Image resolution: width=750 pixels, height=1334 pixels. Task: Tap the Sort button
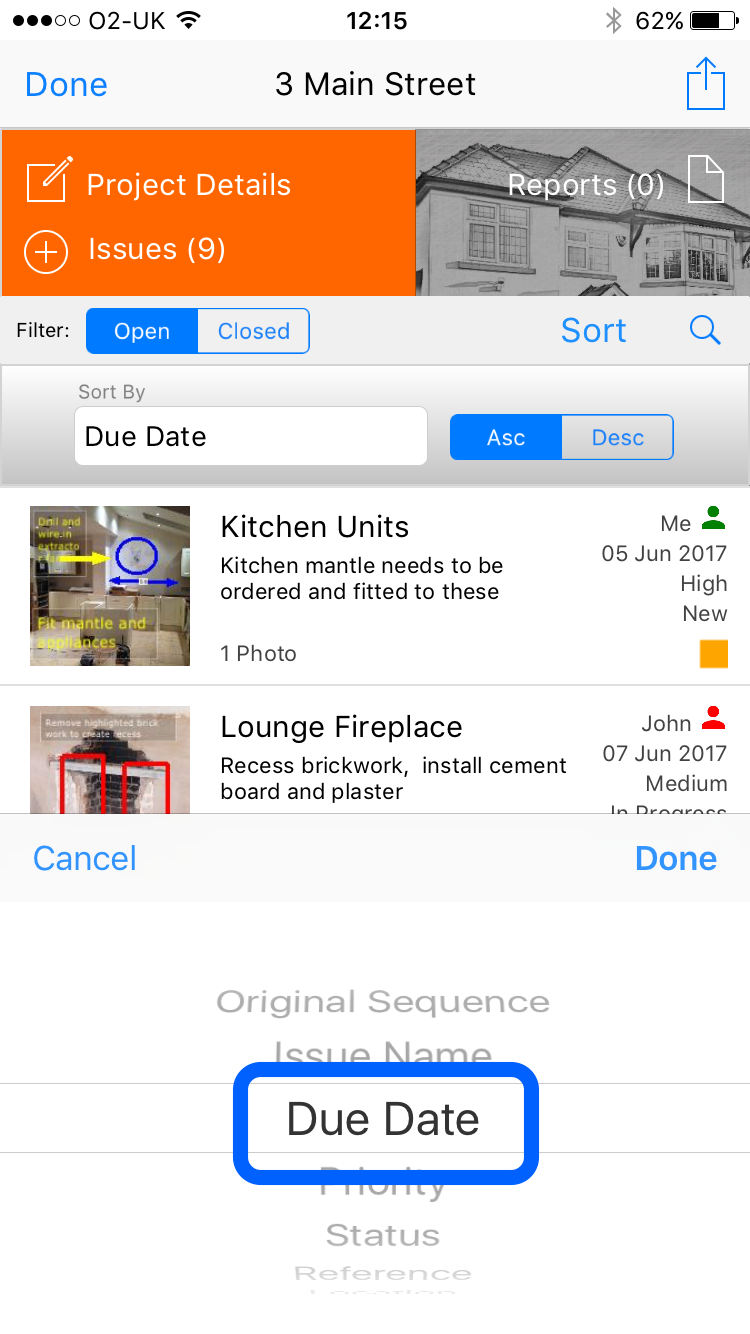coord(593,331)
